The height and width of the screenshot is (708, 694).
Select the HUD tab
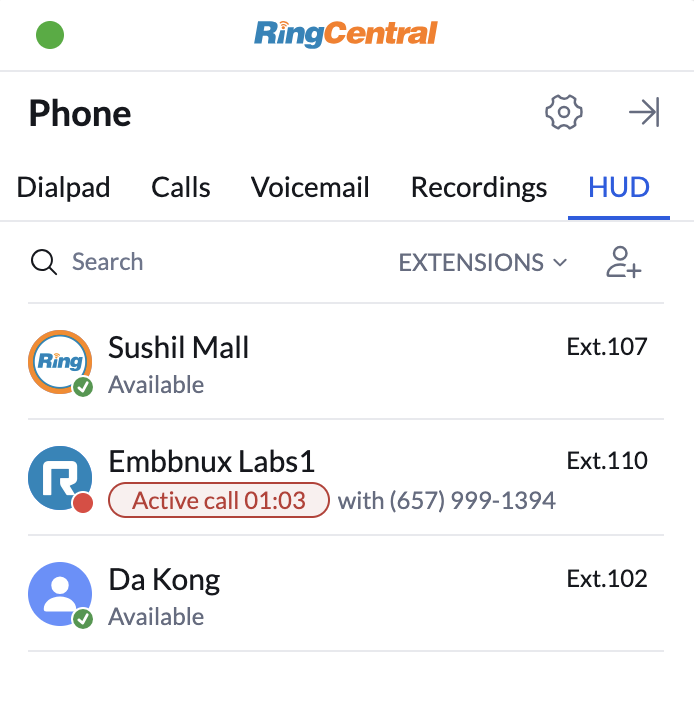pos(619,187)
